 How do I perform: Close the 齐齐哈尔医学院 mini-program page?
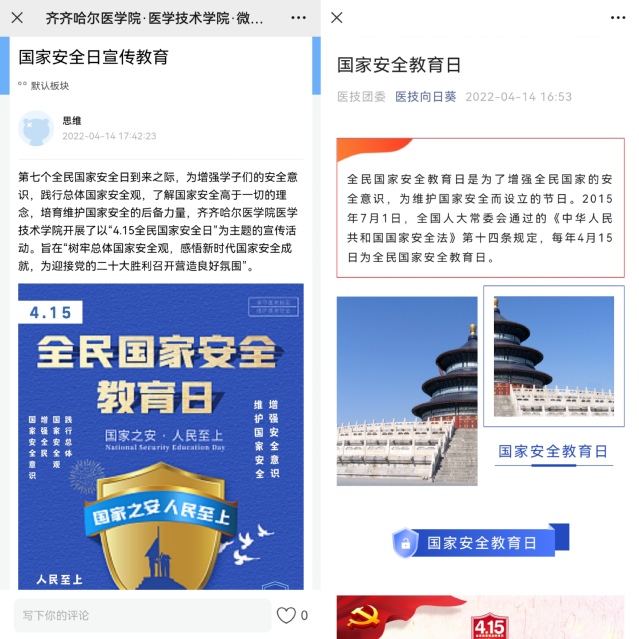[18, 18]
